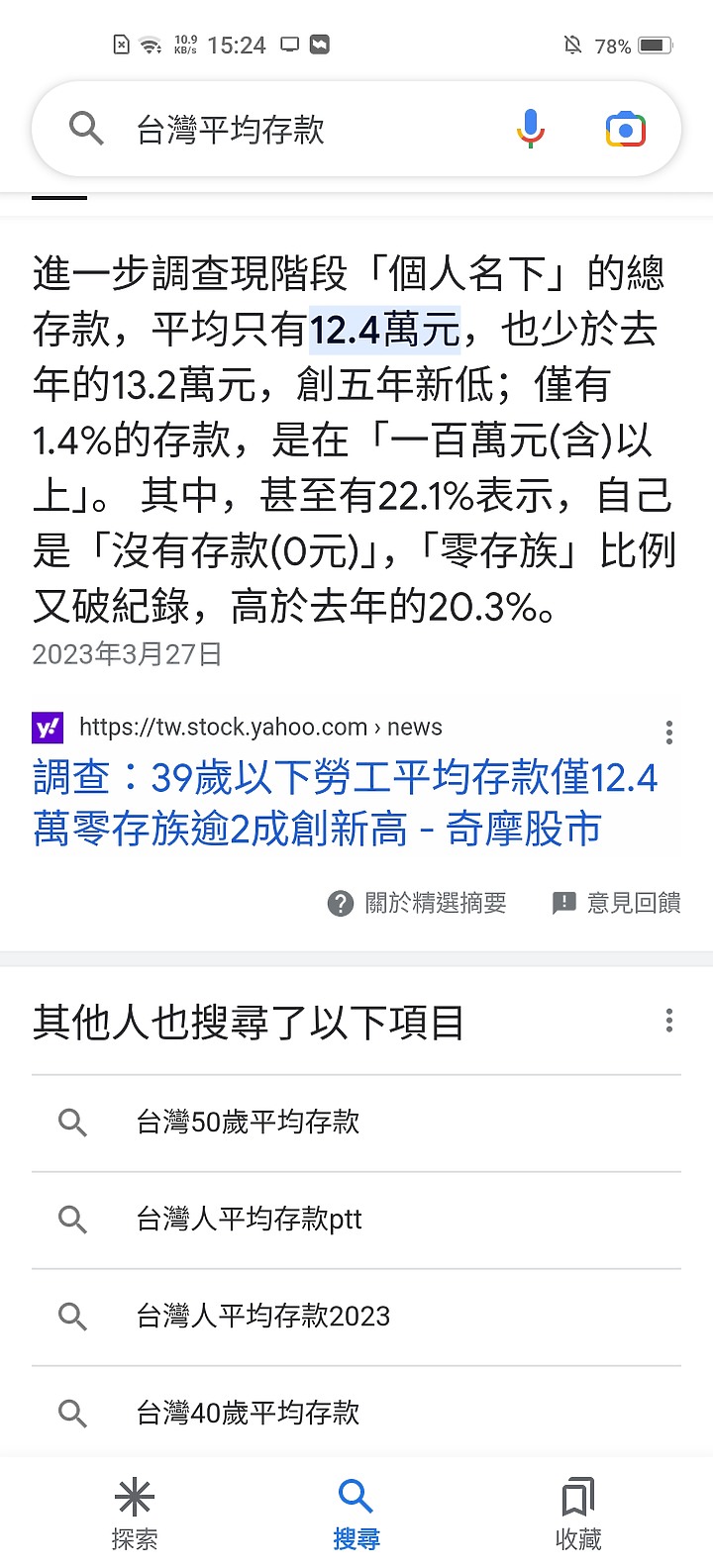Open the overflow menu for the Yahoo result
Screen dimensions: 713x1568
point(669,733)
